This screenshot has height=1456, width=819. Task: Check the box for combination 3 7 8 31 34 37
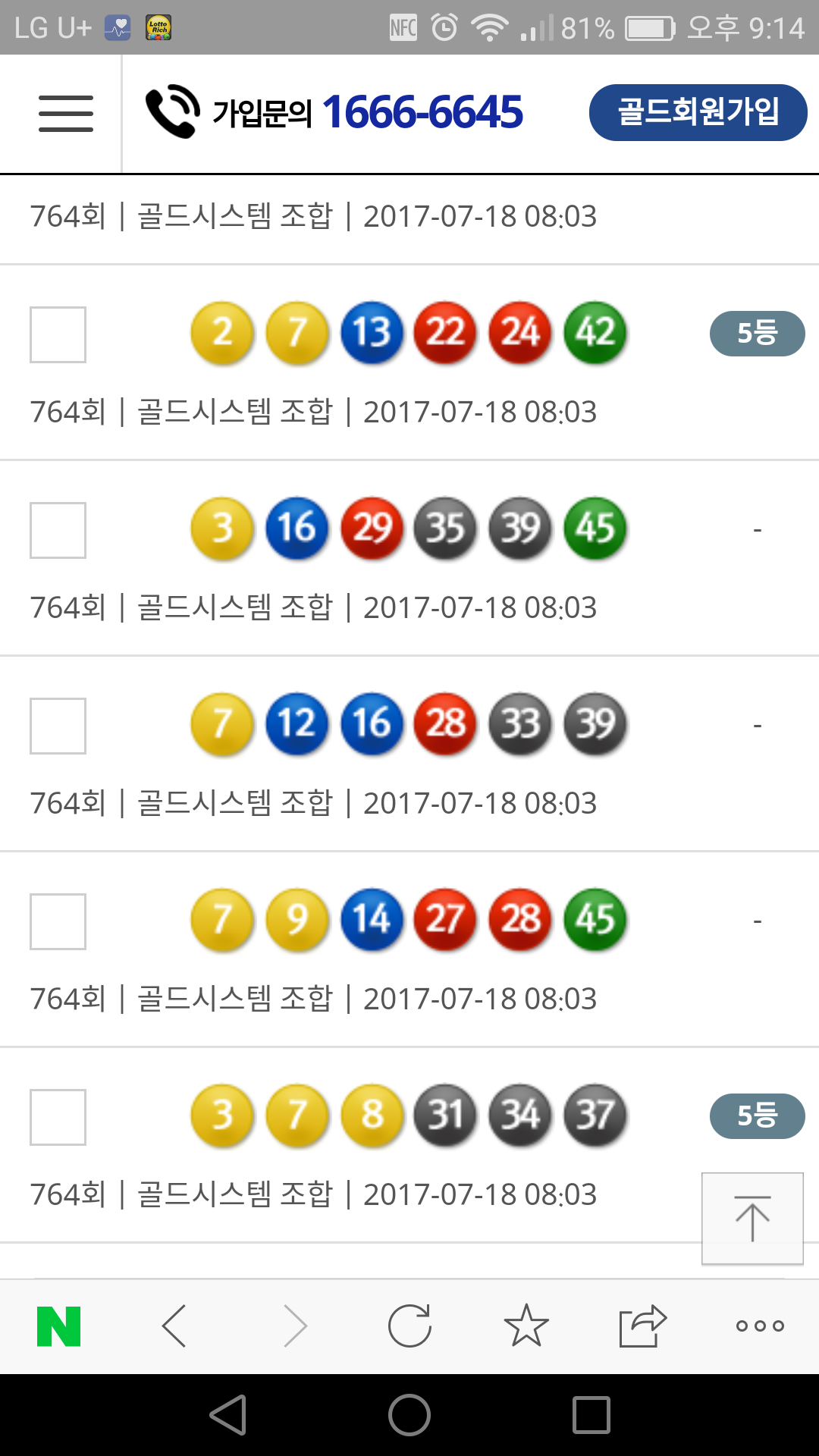[x=58, y=1117]
